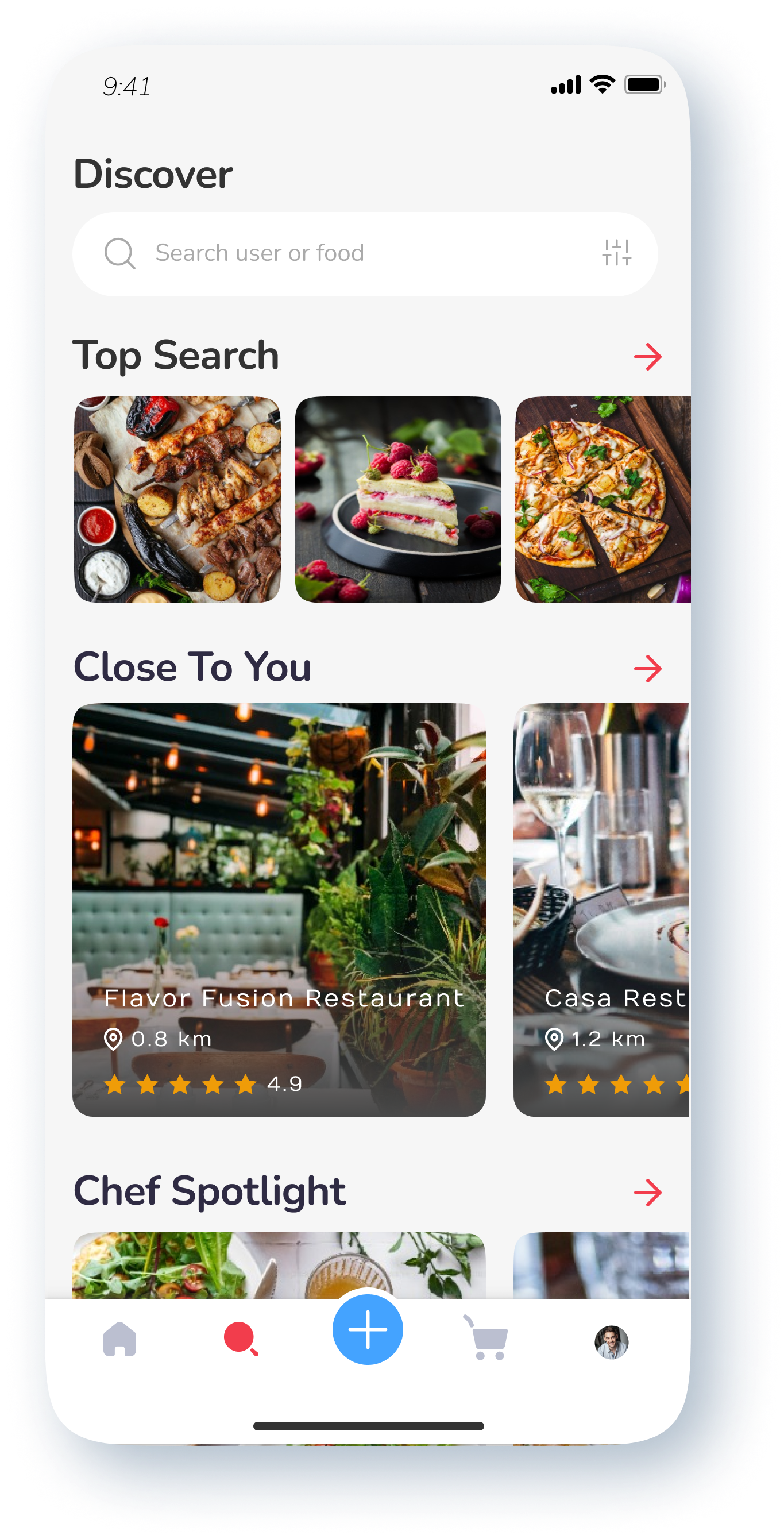Open the Casa restaurant card
Viewport: 784px width, 1539px height.
click(x=601, y=909)
